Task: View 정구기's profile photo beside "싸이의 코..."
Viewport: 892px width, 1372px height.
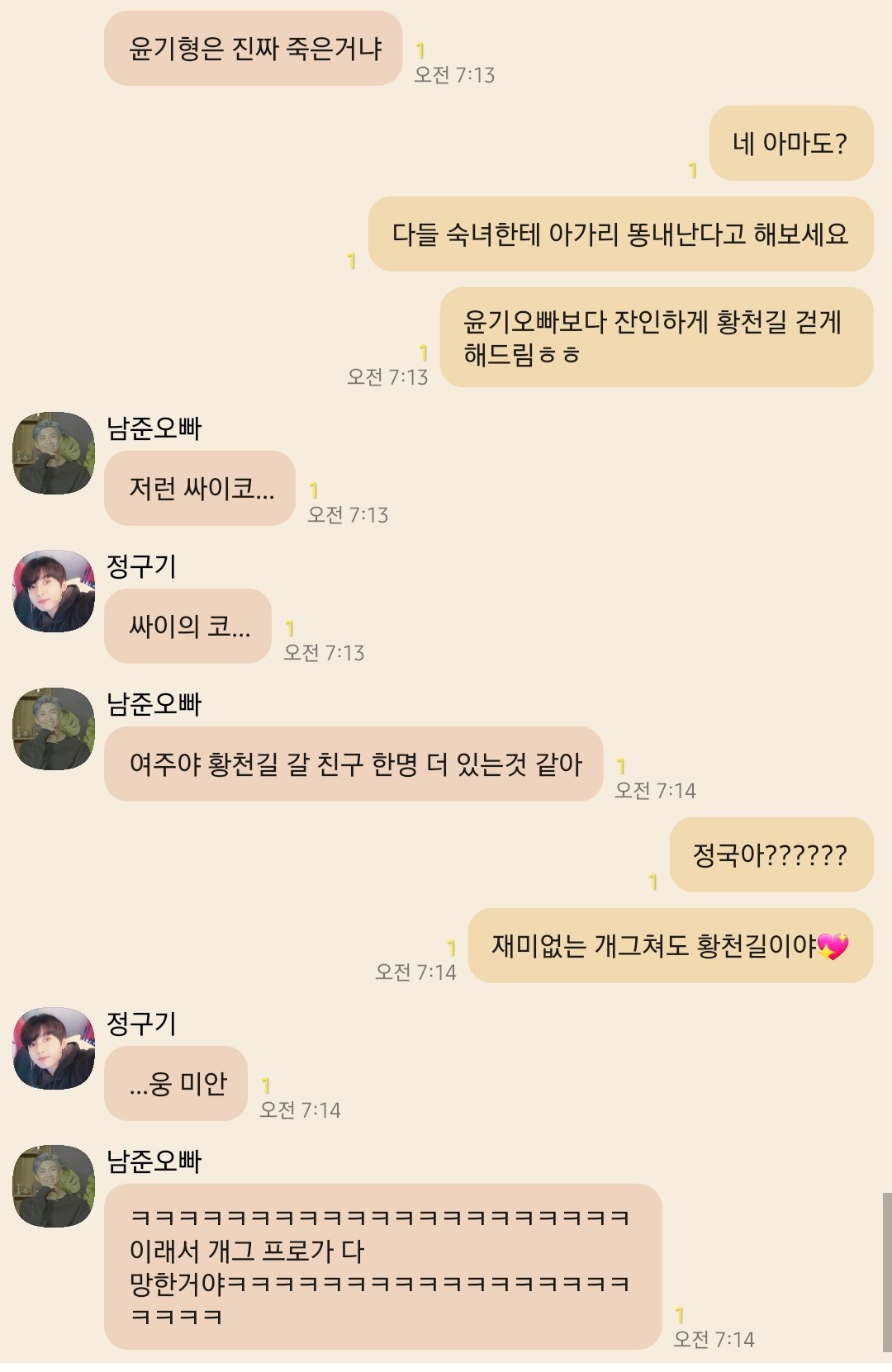Action: tap(54, 591)
